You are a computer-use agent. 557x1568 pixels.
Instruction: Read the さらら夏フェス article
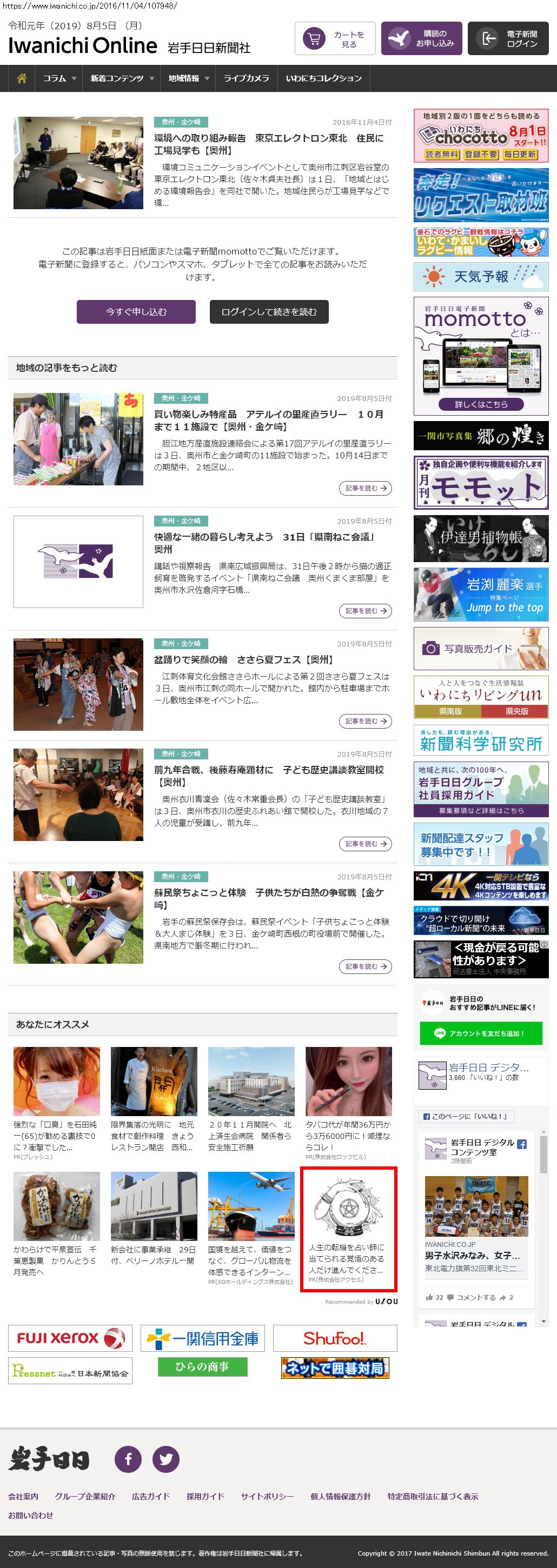click(364, 722)
